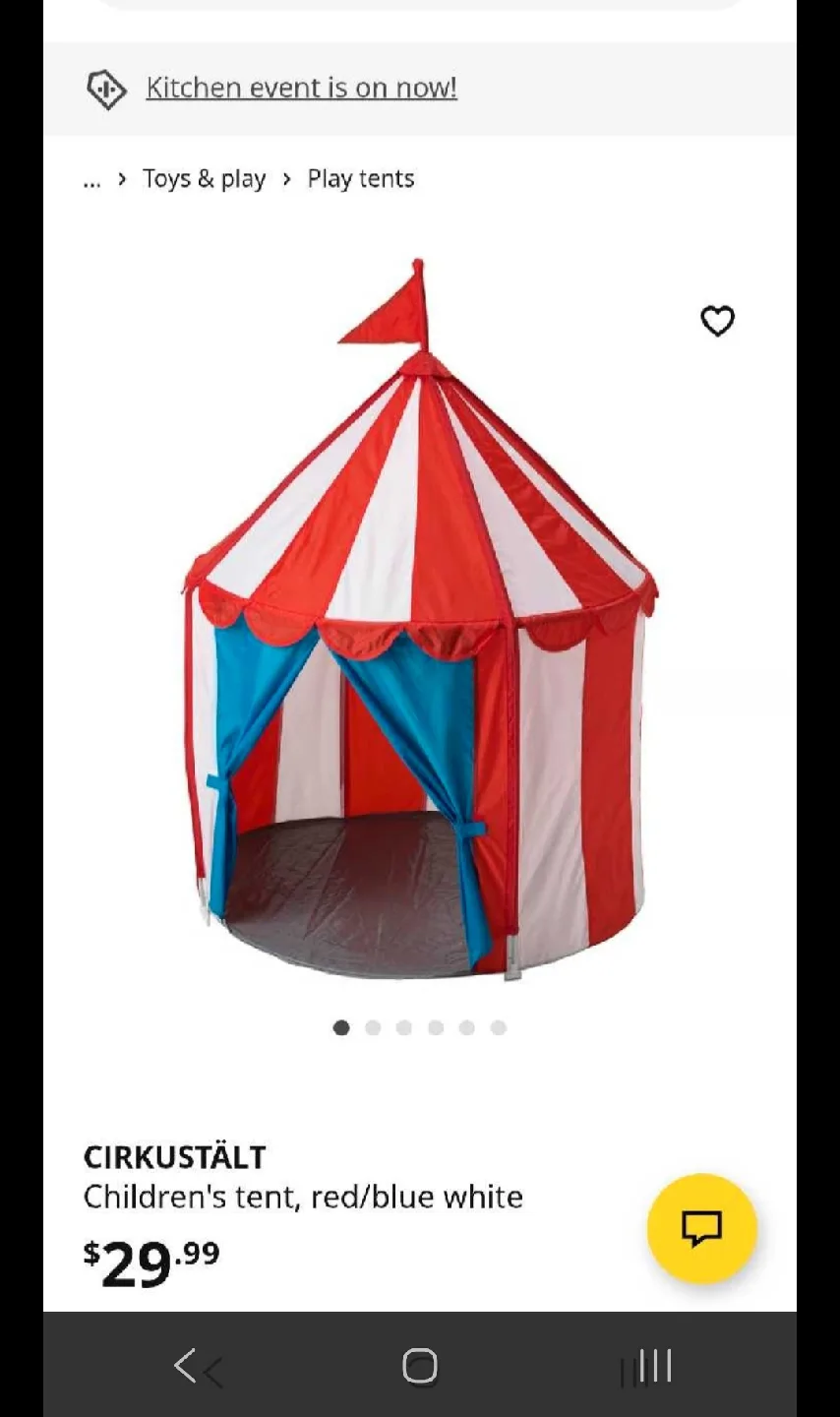Activate the first filled carousel dot
The width and height of the screenshot is (840, 1417).
coord(341,1027)
